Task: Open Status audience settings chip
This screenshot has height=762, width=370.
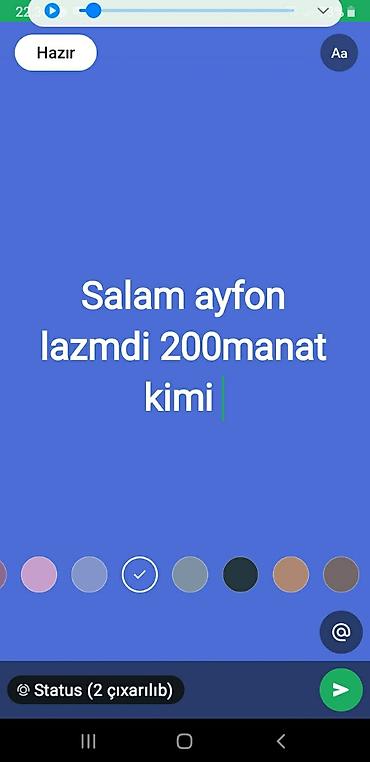Action: (96, 690)
